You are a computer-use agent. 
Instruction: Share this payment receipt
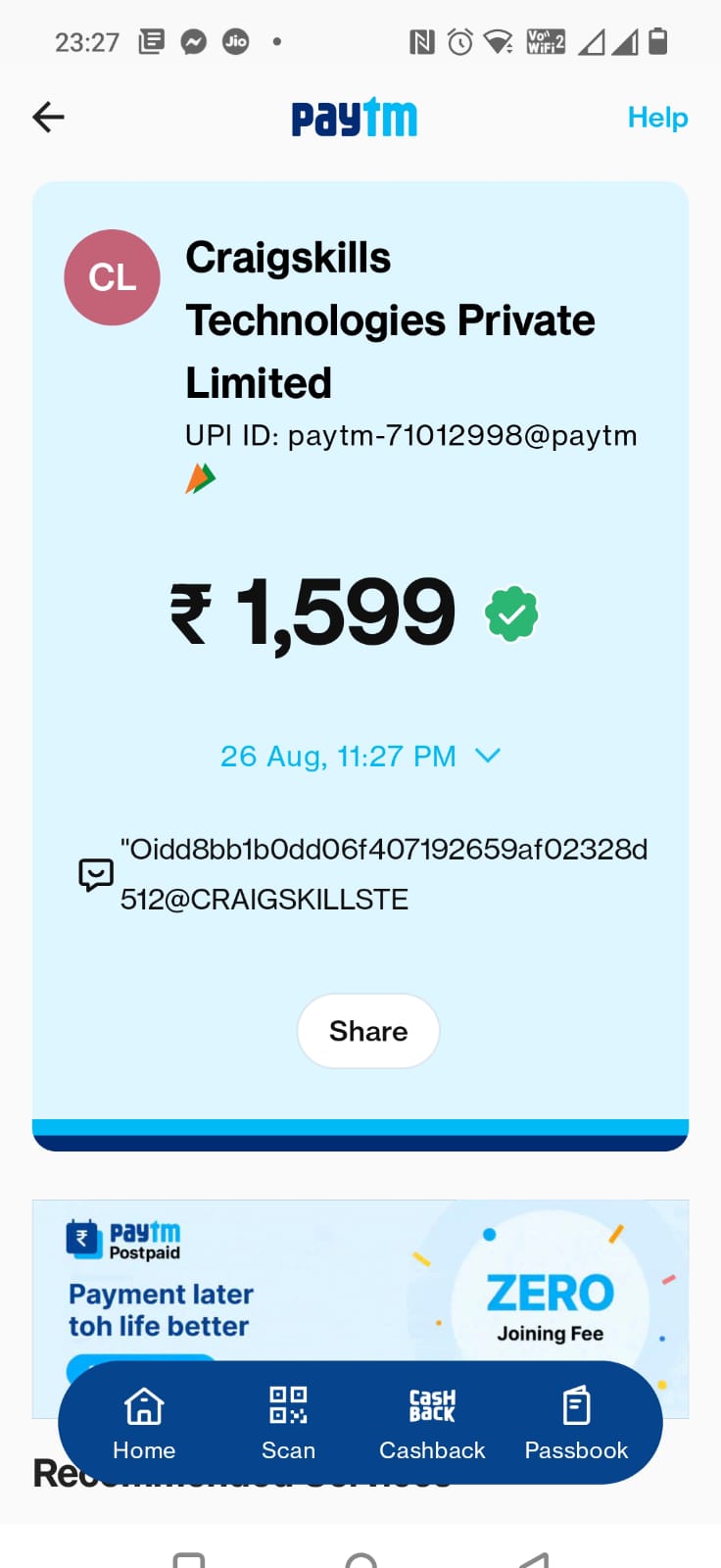click(368, 1031)
